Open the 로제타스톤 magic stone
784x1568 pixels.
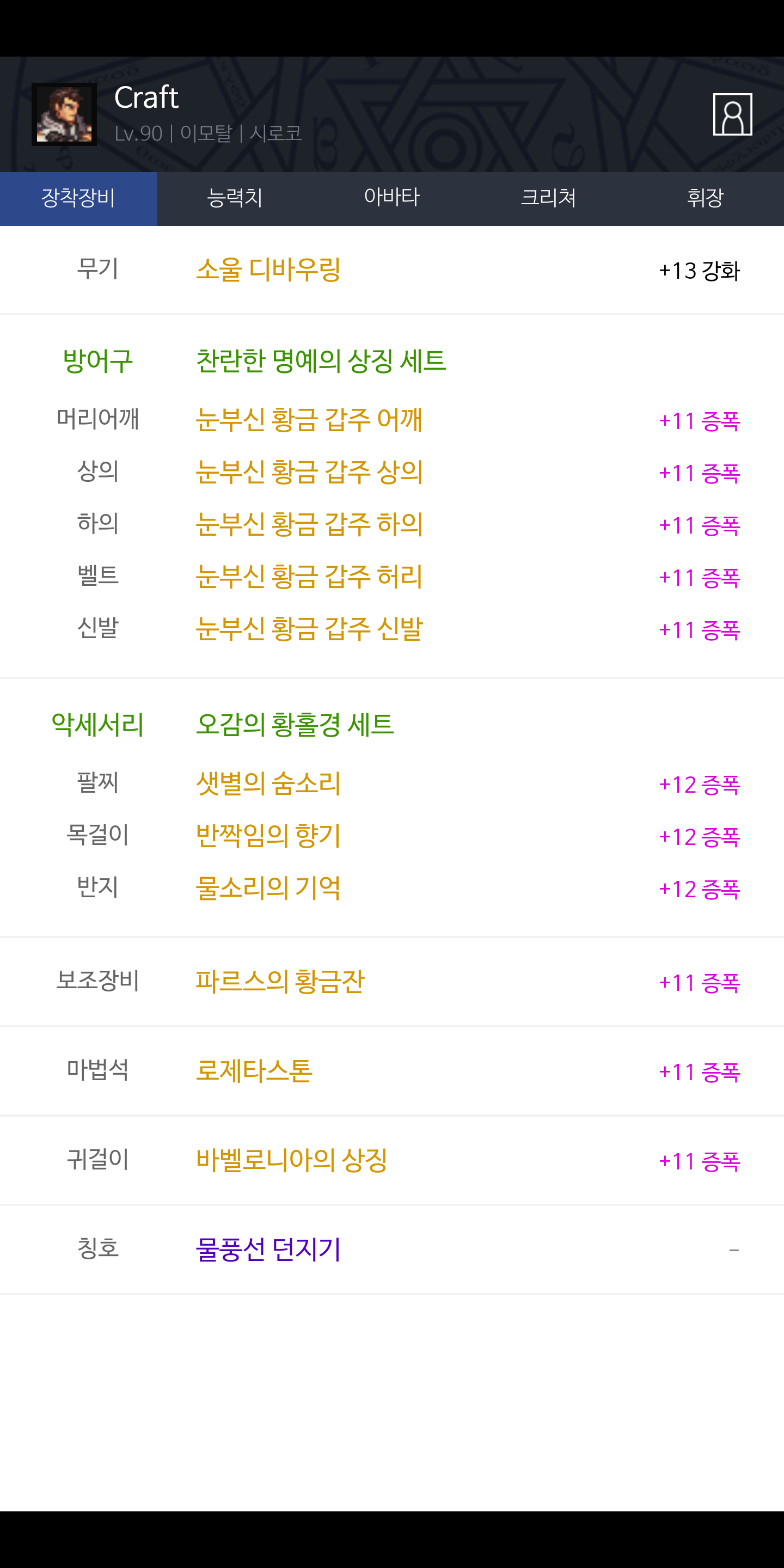pos(254,1071)
